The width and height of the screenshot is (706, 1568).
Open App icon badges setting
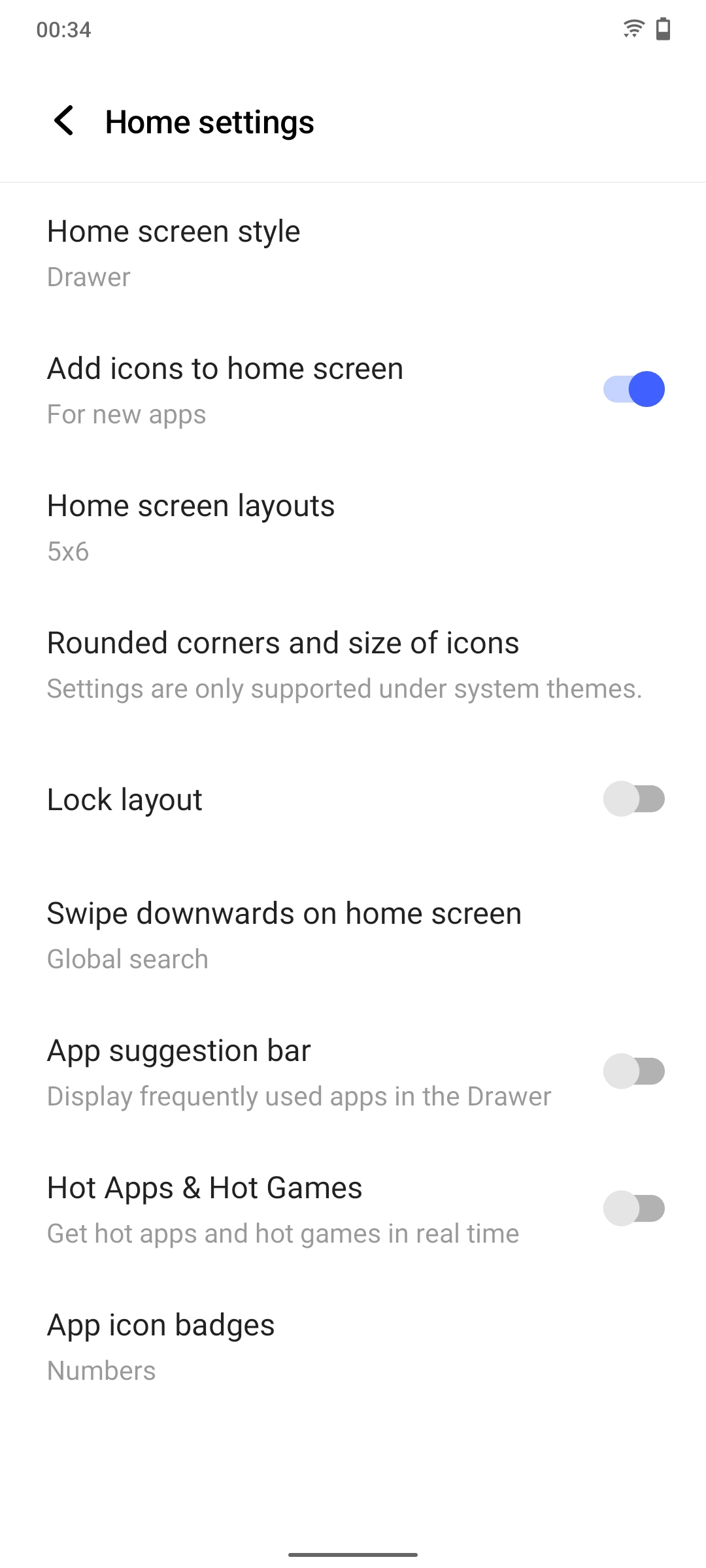pos(161,1347)
